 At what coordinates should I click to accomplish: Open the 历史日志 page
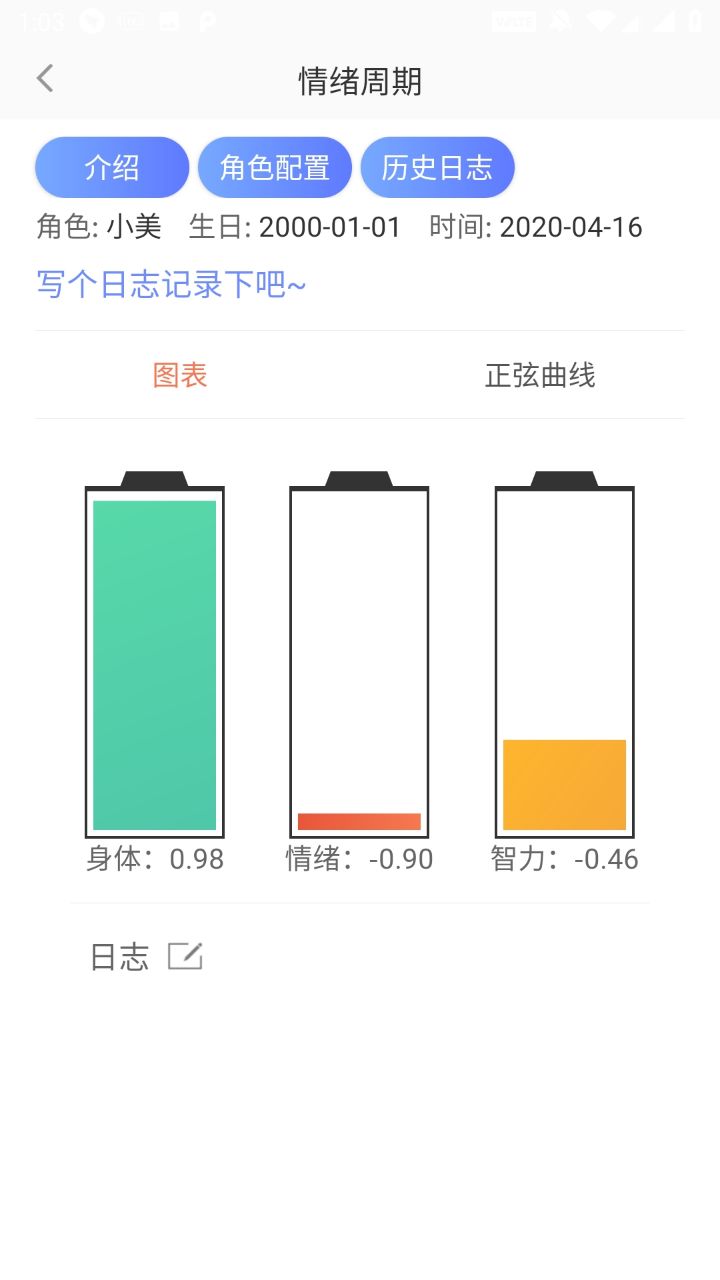[x=438, y=167]
